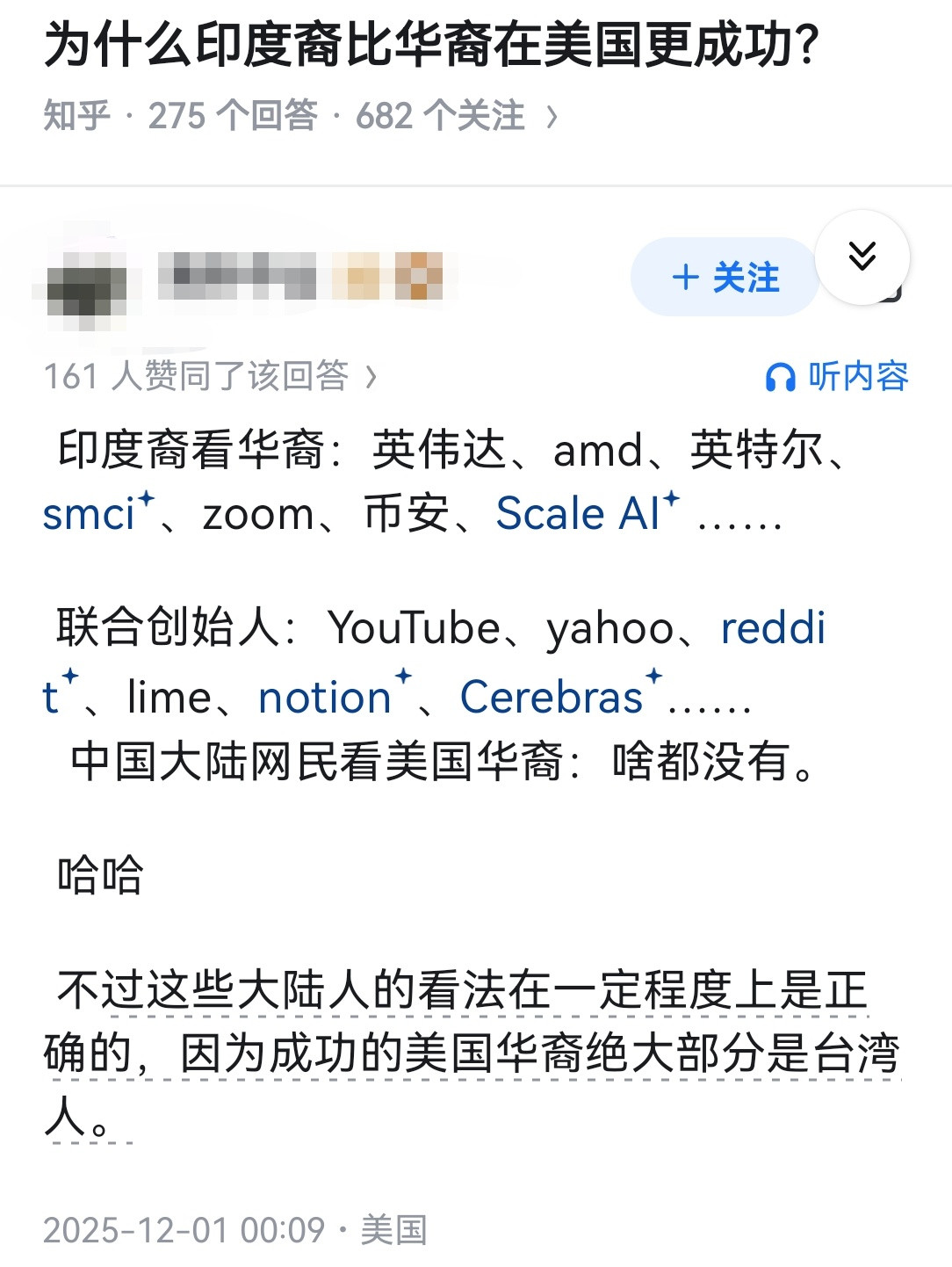Click the 知乎 source icon area
The image size is (952, 1267).
point(77,112)
